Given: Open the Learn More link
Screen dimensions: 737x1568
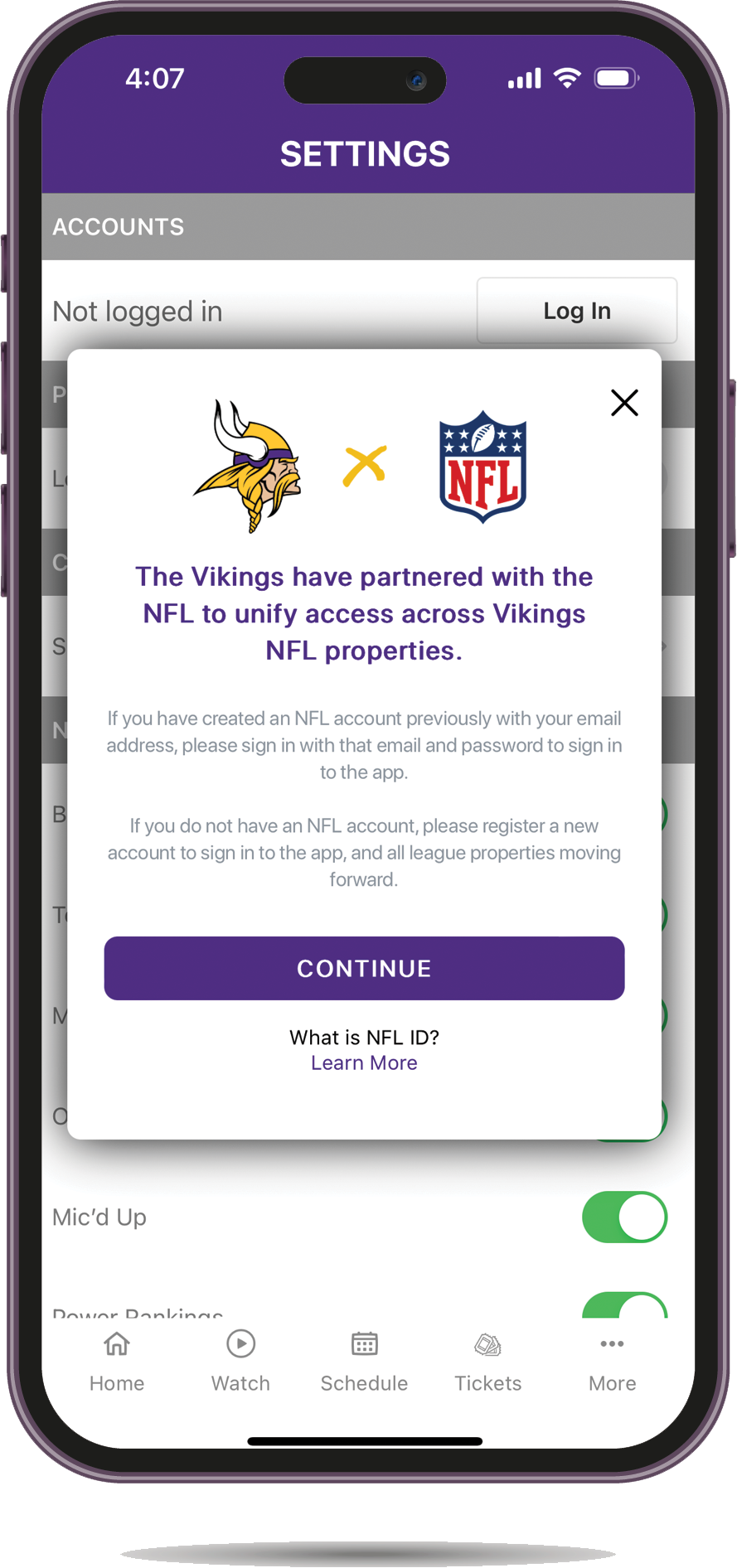Looking at the screenshot, I should (x=364, y=1062).
